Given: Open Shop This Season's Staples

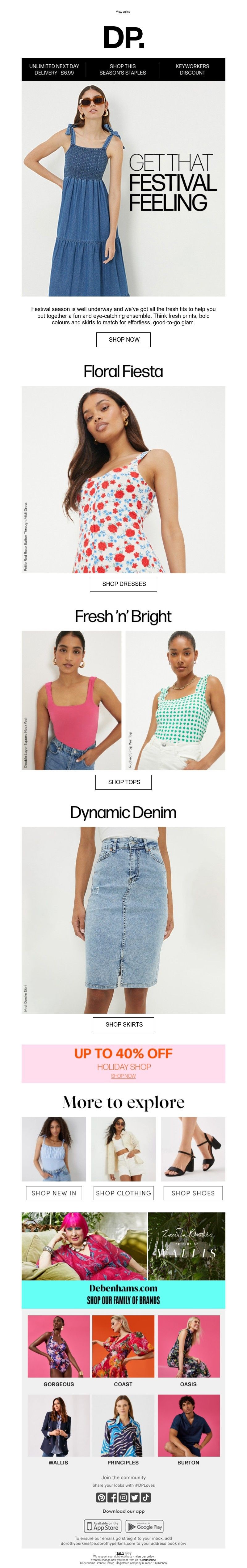Looking at the screenshot, I should pyautogui.click(x=123, y=69).
